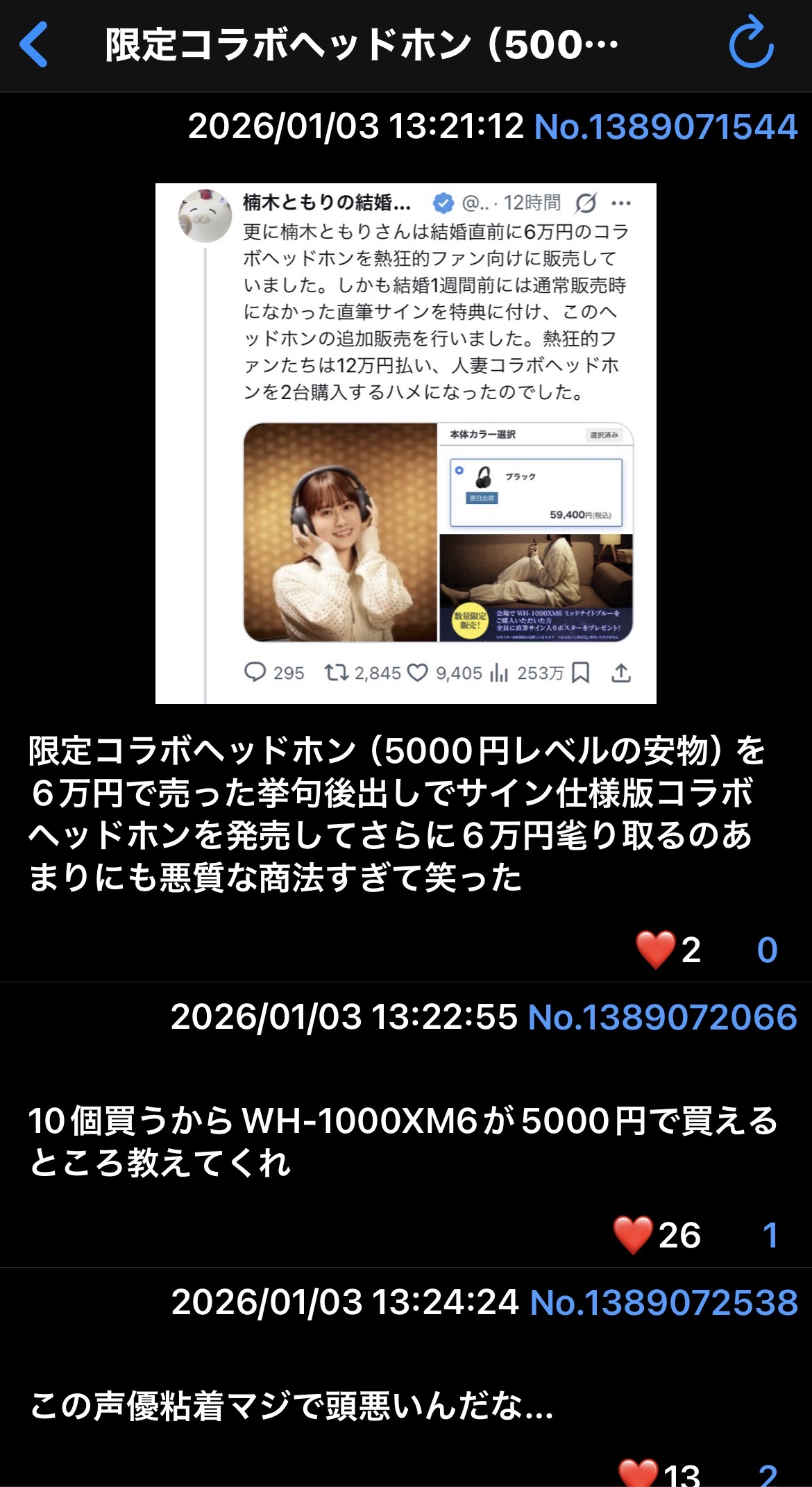Open post number No.1389072538
Image resolution: width=812 pixels, height=1487 pixels.
click(663, 1303)
